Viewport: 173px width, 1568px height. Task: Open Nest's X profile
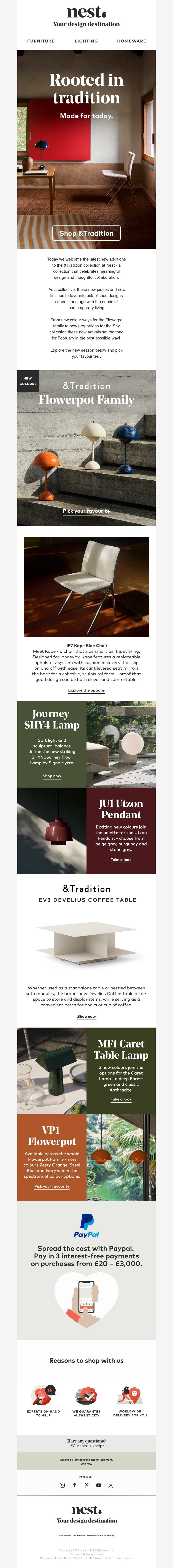pos(111,1485)
